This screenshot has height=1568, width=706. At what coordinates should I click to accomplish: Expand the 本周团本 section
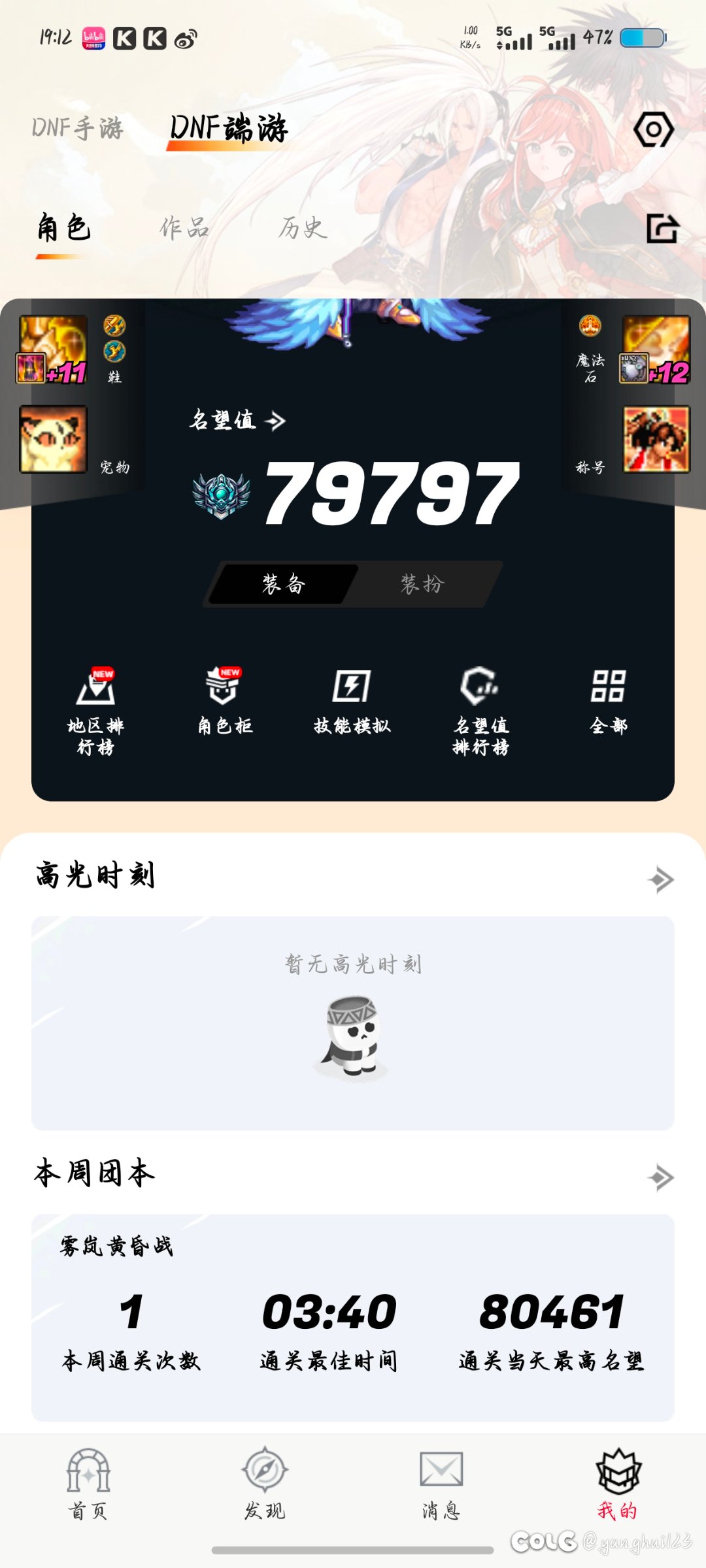click(x=660, y=1177)
